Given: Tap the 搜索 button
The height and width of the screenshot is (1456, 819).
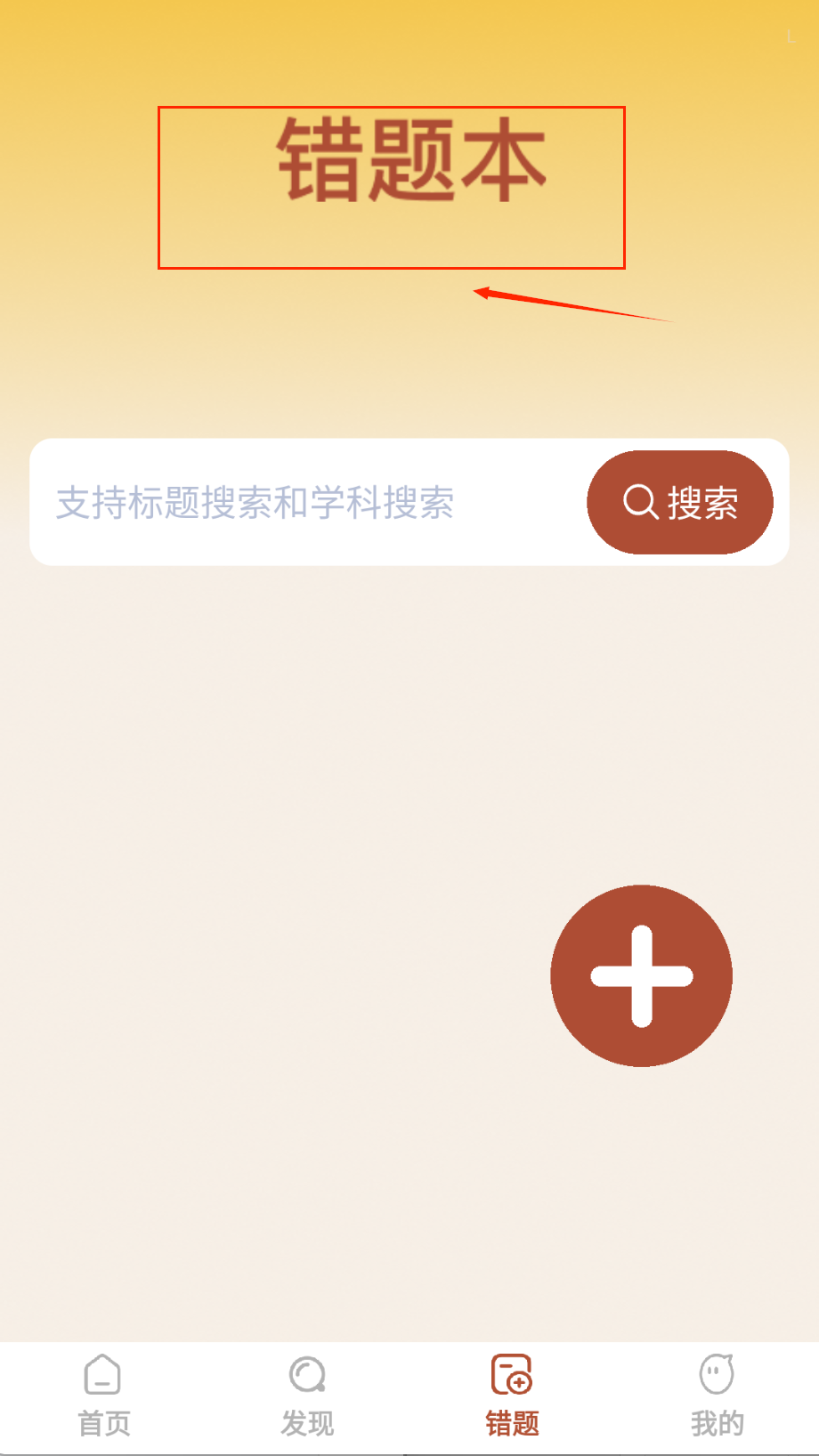Looking at the screenshot, I should (x=679, y=503).
